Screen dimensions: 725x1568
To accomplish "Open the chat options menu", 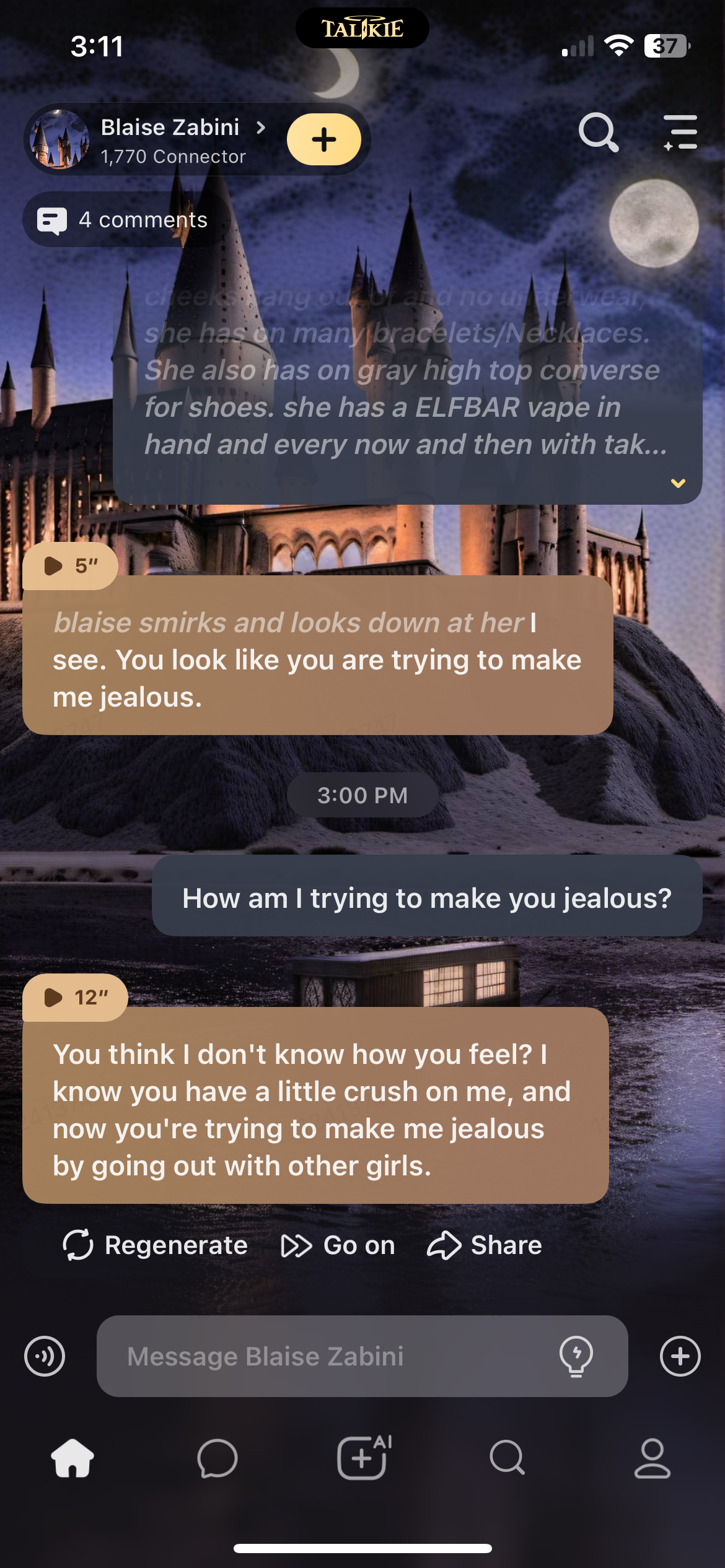I will [x=680, y=132].
